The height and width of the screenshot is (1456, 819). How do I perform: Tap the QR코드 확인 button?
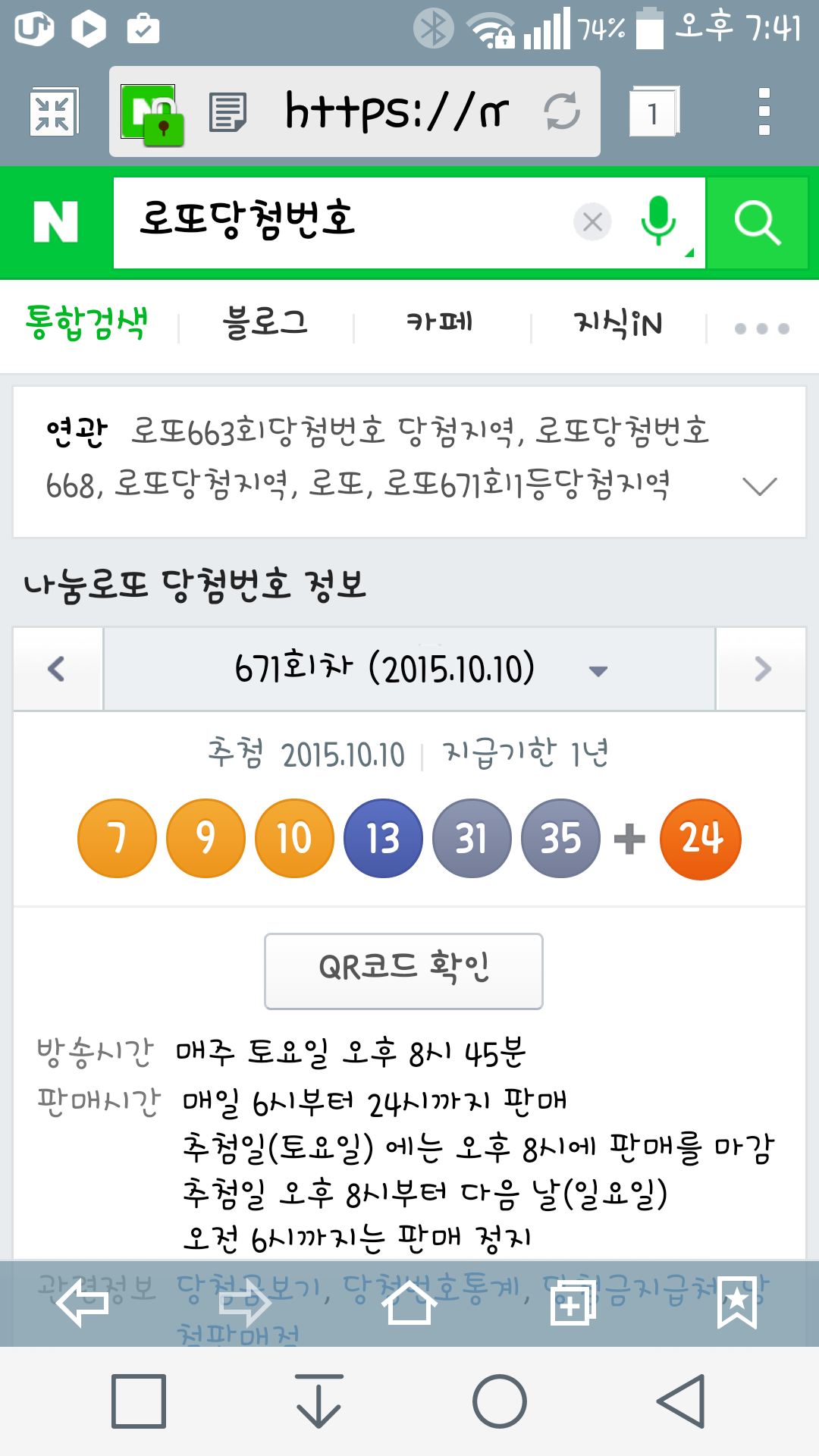(403, 971)
